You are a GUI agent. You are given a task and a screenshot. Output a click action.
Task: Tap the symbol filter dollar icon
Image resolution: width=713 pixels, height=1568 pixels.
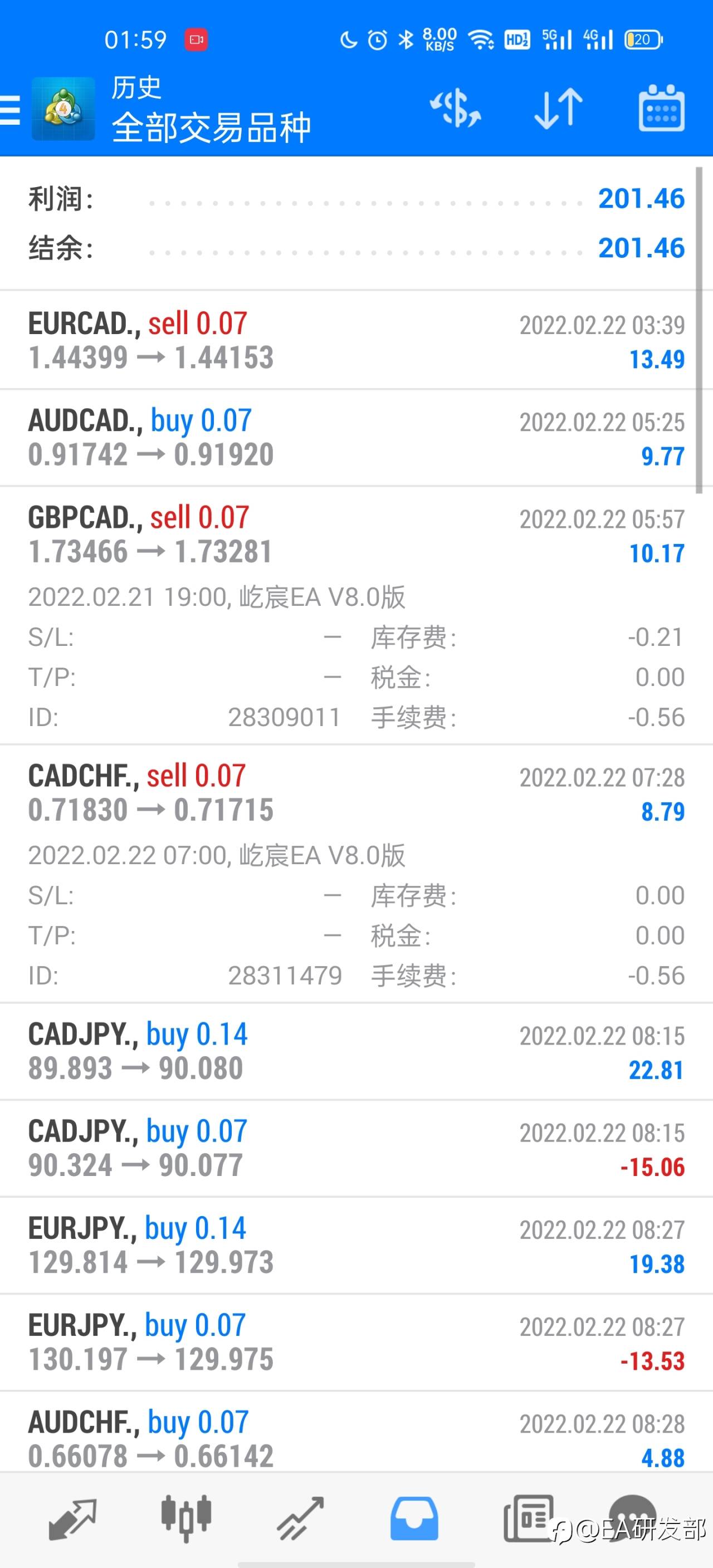coord(455,109)
